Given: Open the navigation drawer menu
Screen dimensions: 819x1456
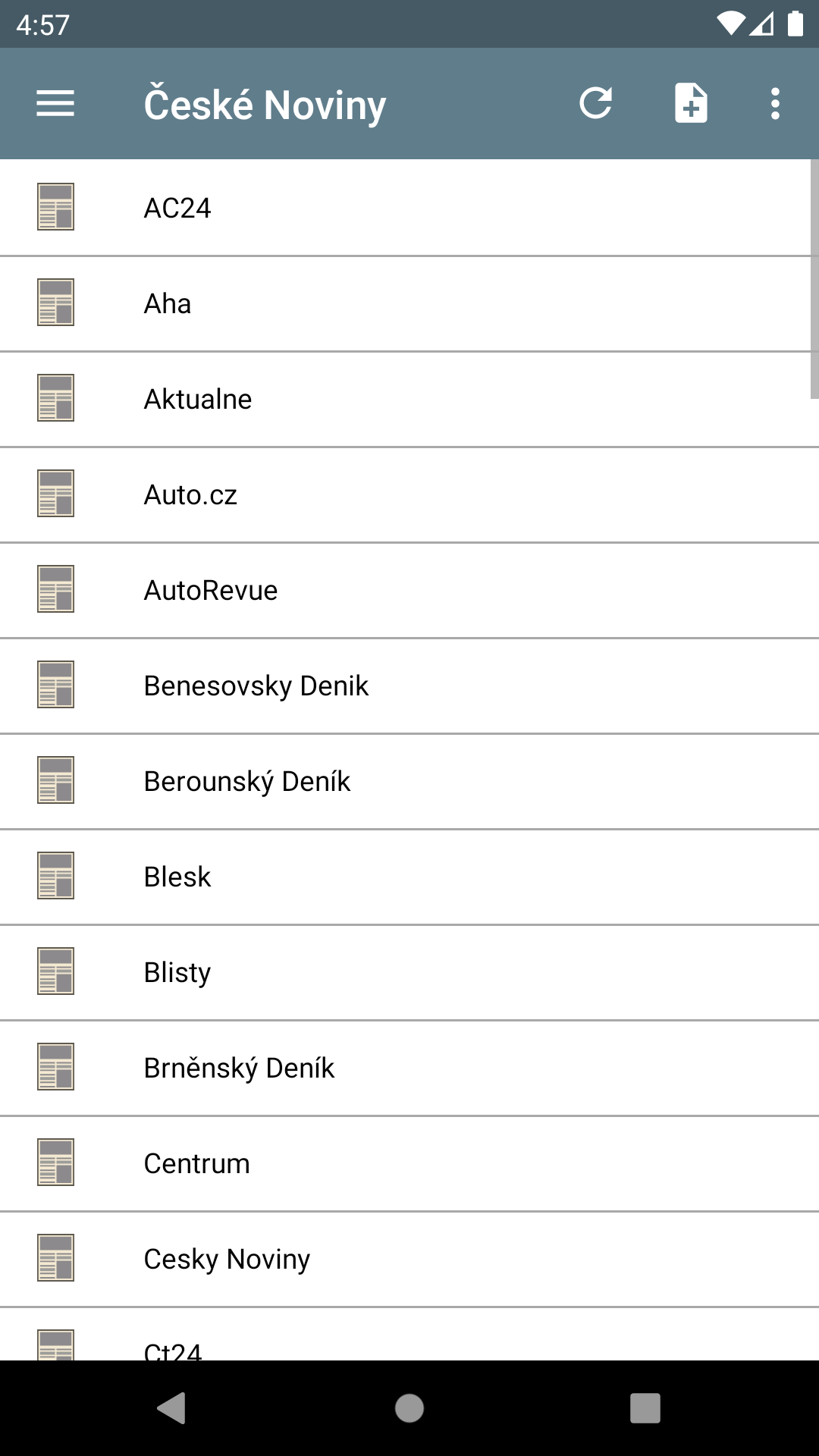Looking at the screenshot, I should click(55, 103).
